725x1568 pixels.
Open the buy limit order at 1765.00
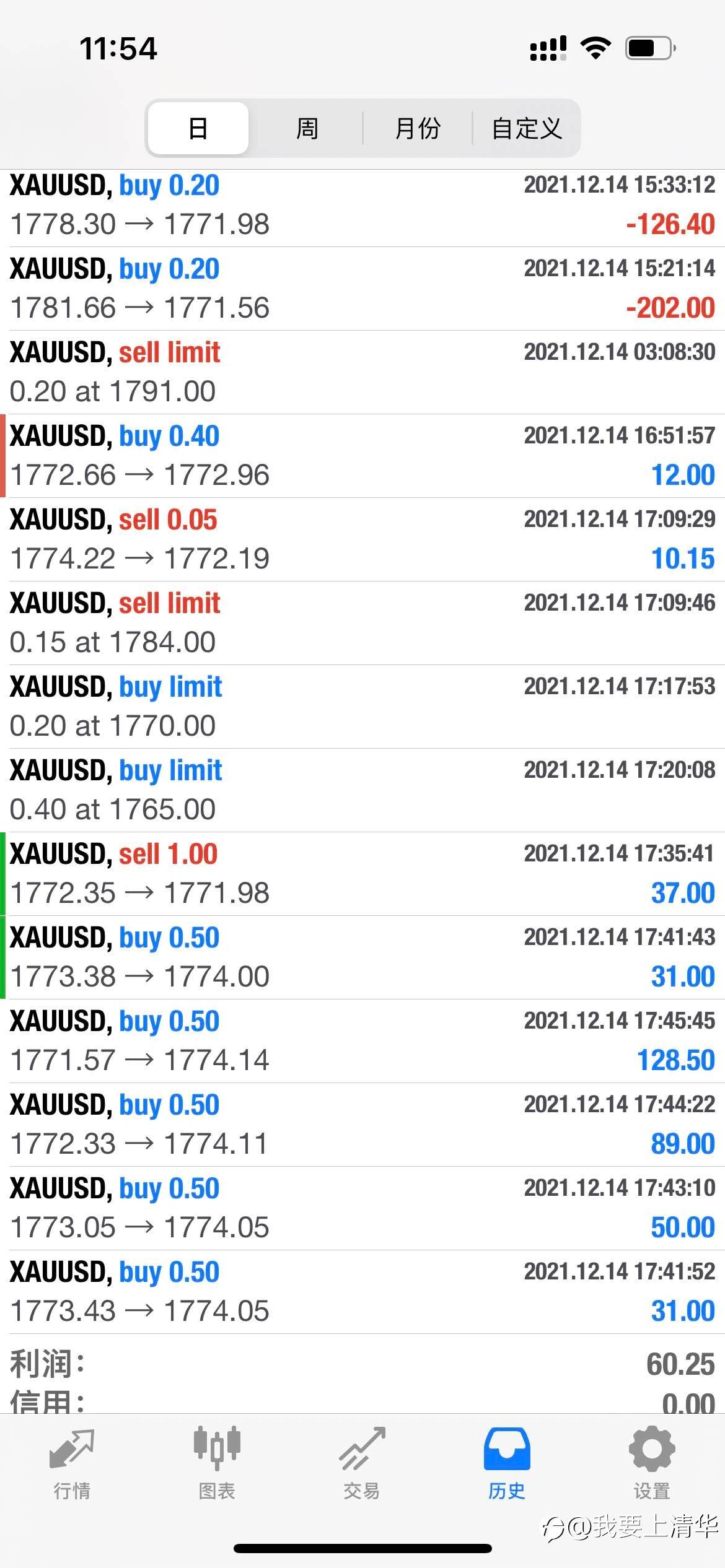click(362, 790)
